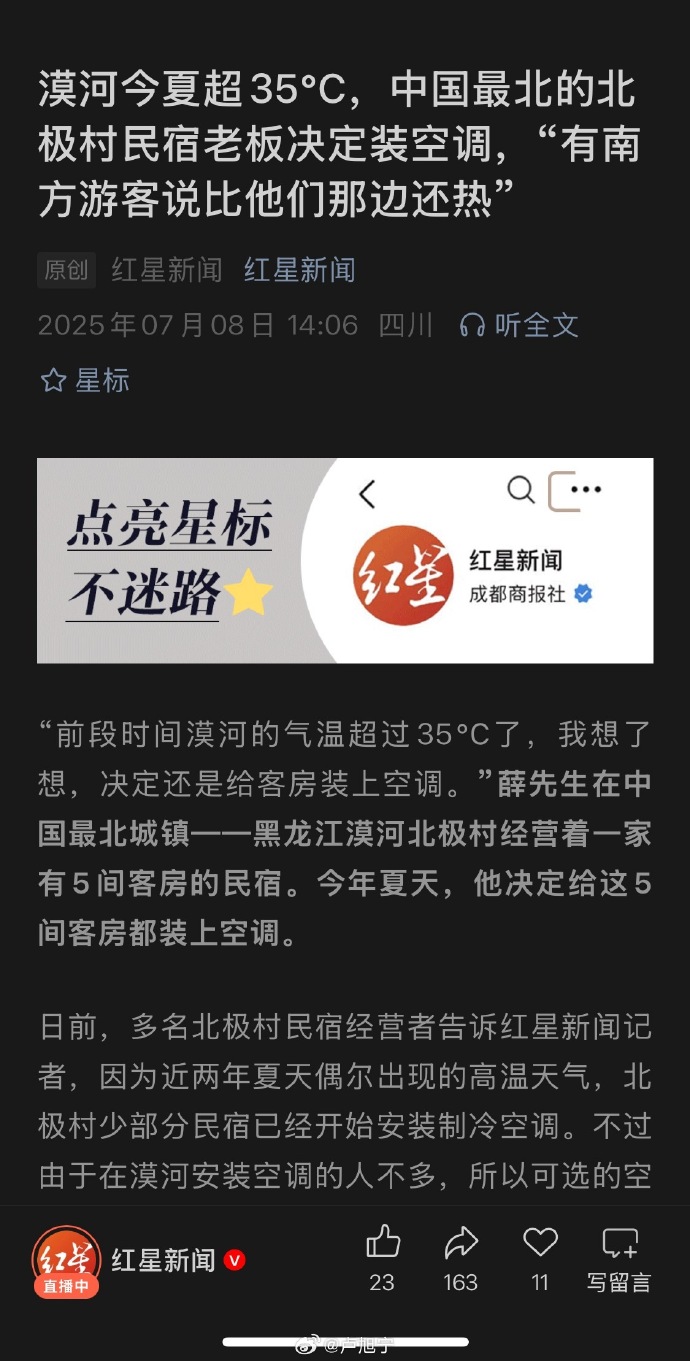Share the article using the arrow icon

click(461, 1243)
